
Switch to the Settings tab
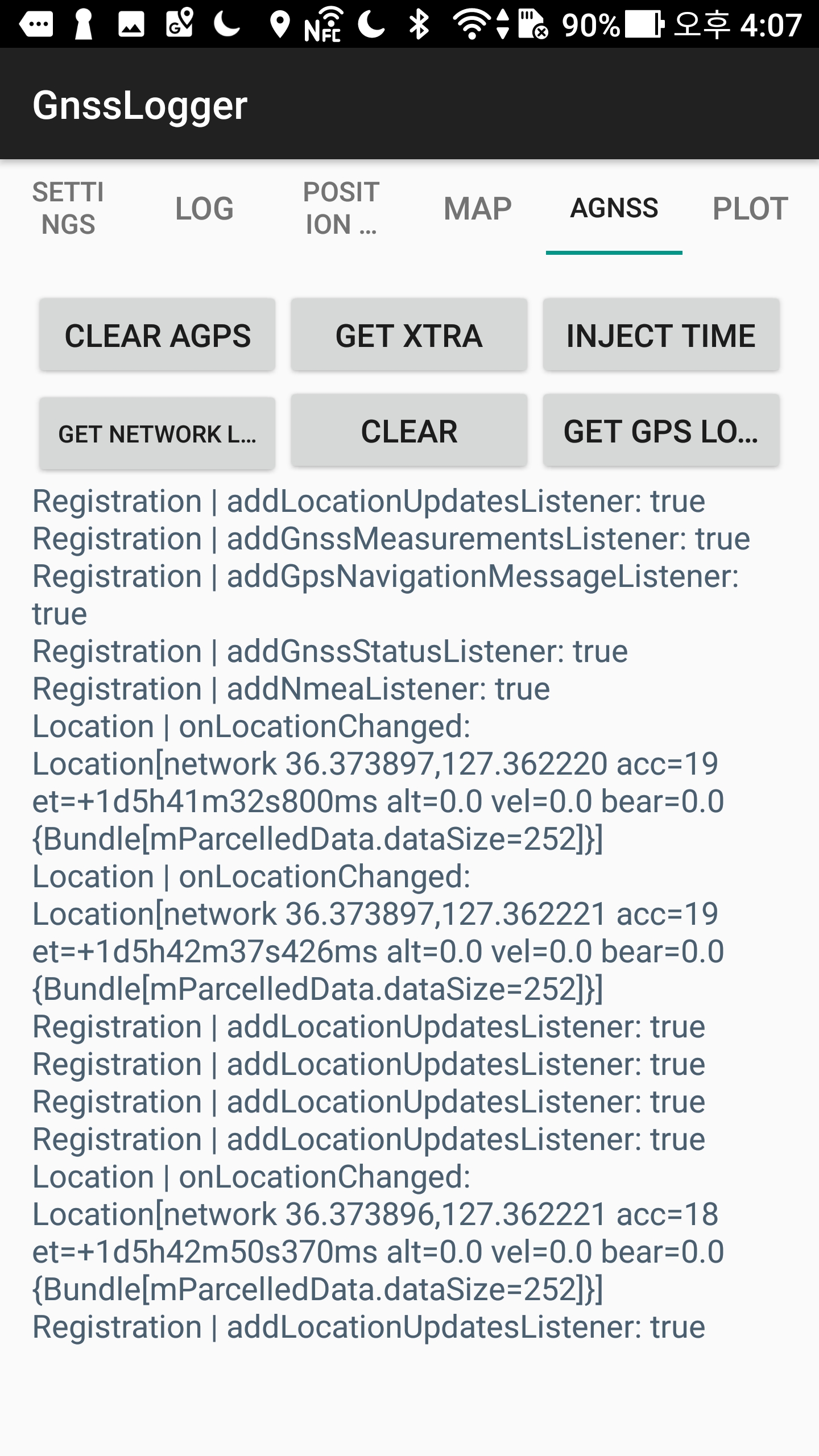click(68, 208)
